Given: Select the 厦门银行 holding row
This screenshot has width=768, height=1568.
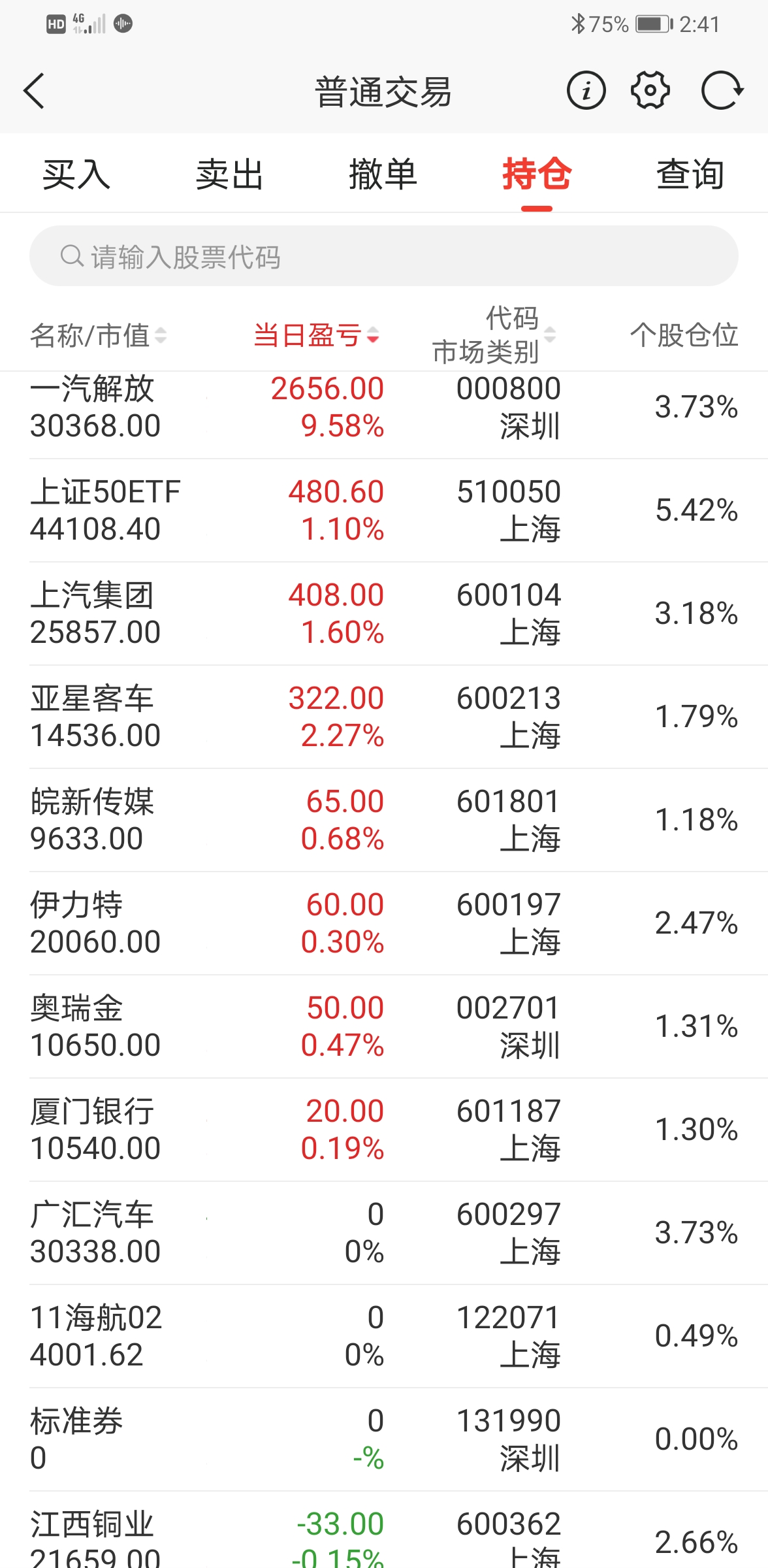Looking at the screenshot, I should pyautogui.click(x=384, y=1130).
